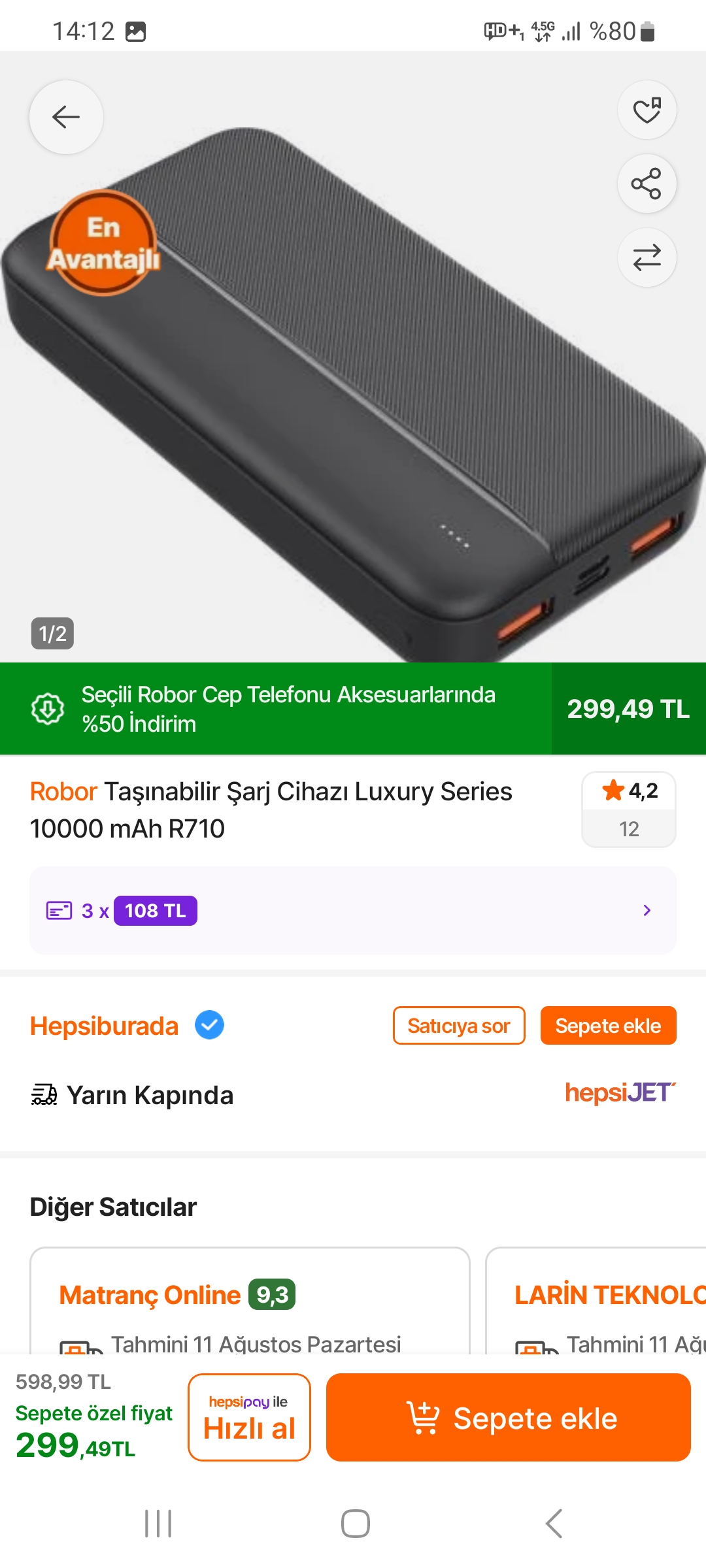The image size is (706, 1568).
Task: Add product to favorites with heart icon
Action: pyautogui.click(x=647, y=110)
